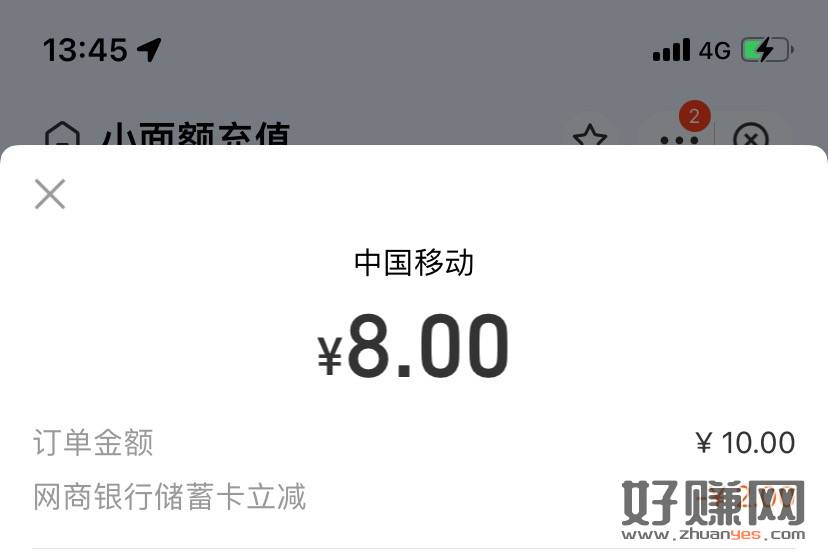Image resolution: width=828 pixels, height=558 pixels.
Task: Close the China Mobile payment sheet
Action: pos(50,194)
